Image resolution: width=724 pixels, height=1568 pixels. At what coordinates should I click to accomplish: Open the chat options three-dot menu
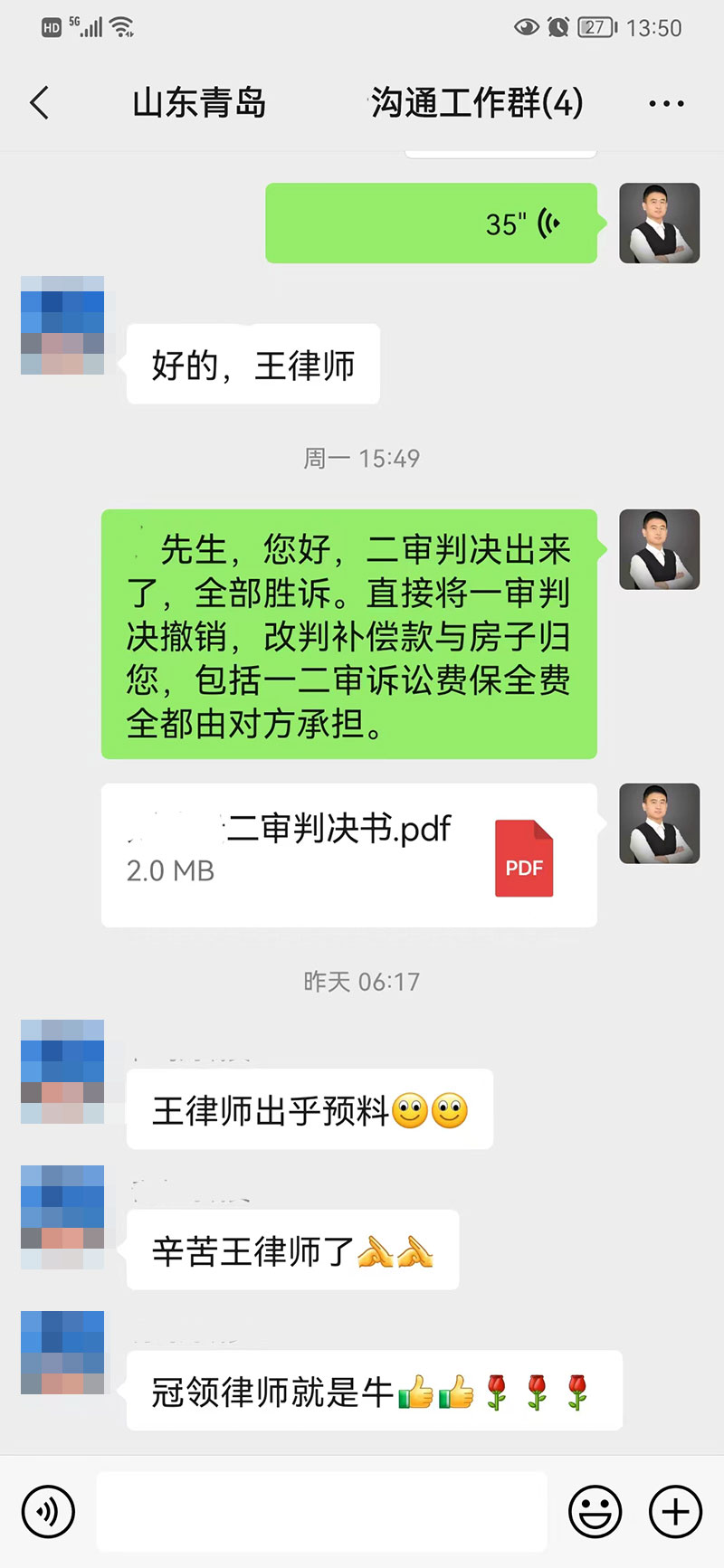(x=666, y=104)
